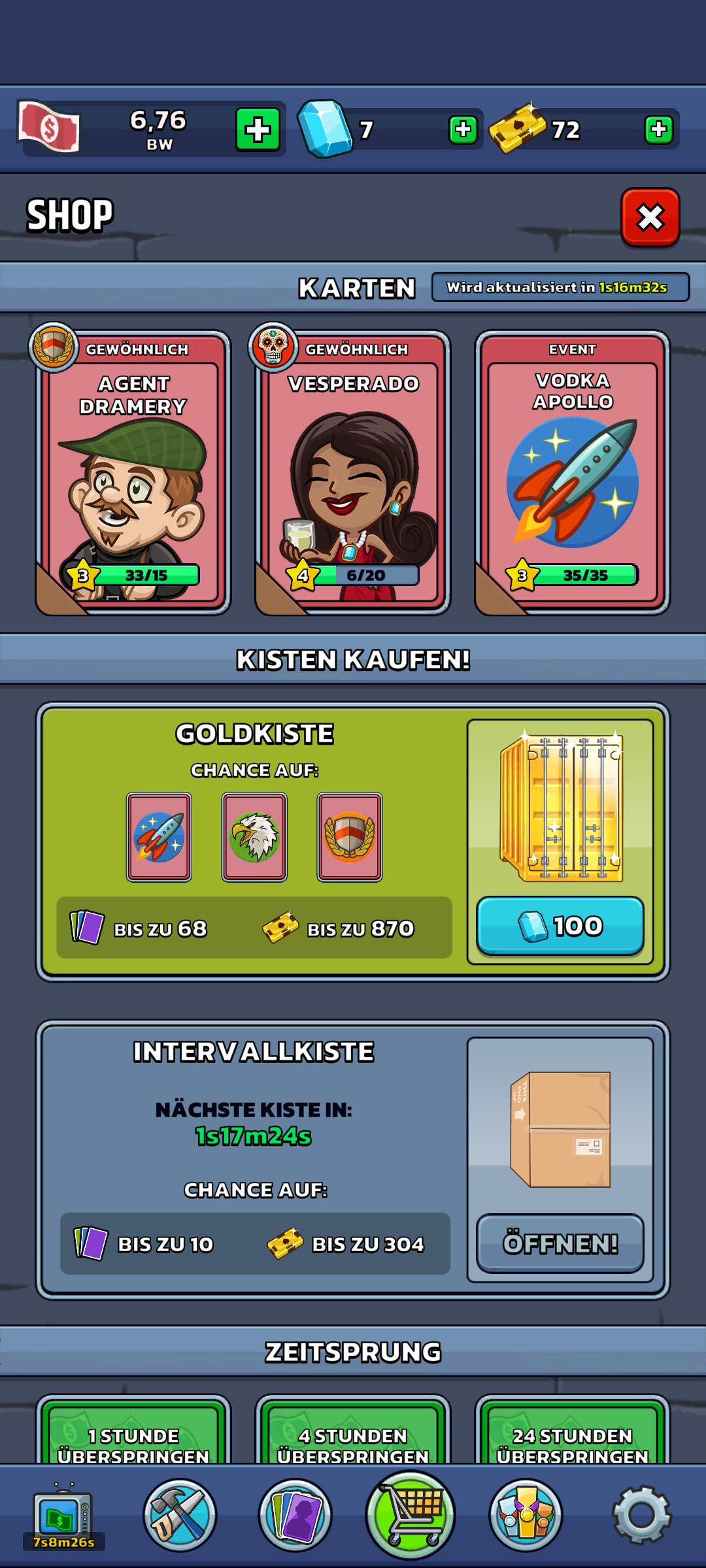Buy the Goldkiste for 100 gems
706x1568 pixels.
tap(560, 926)
